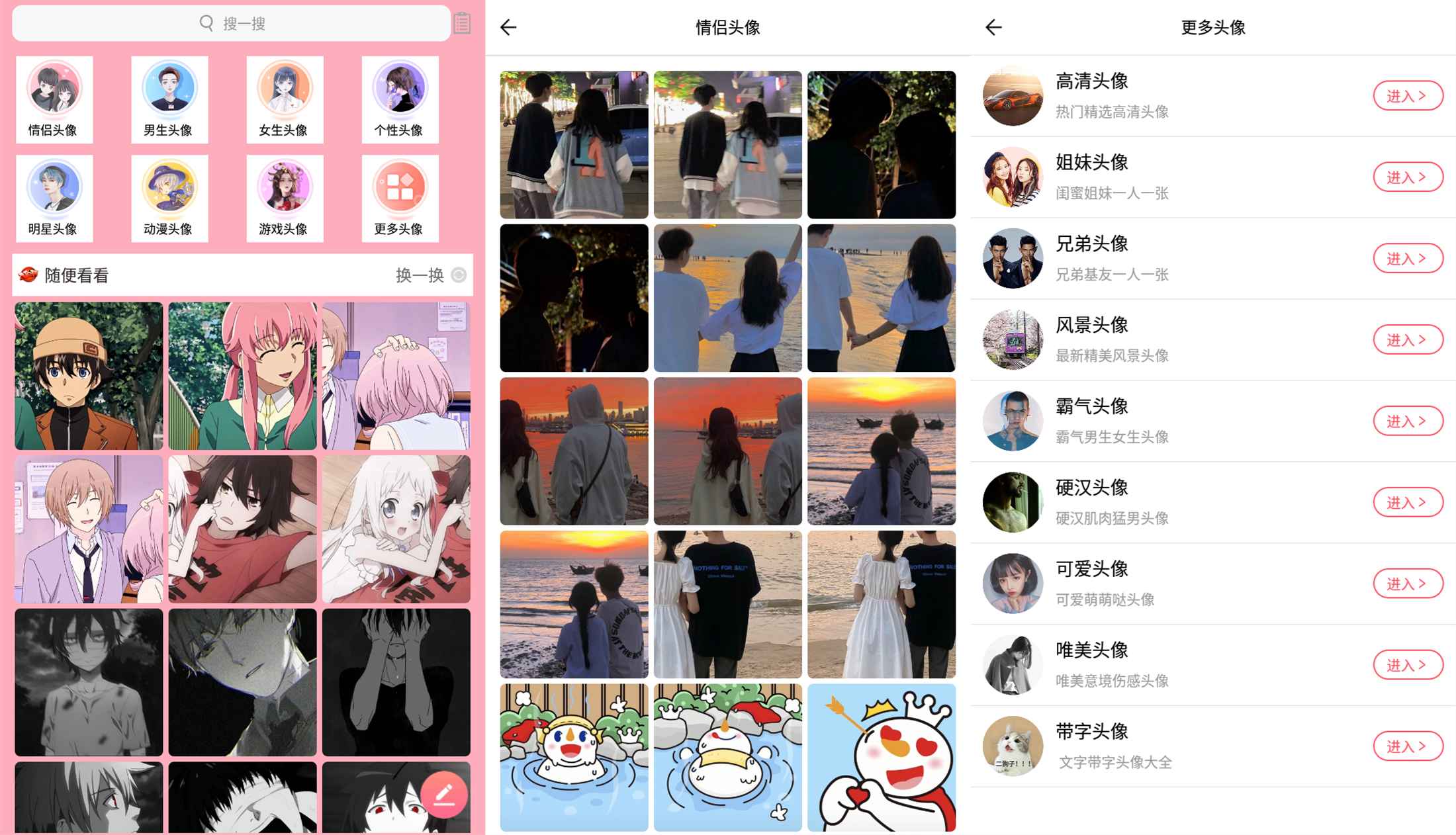Screen dimensions: 1456x835
Task: Open the 个性头像 category
Action: coord(400,99)
